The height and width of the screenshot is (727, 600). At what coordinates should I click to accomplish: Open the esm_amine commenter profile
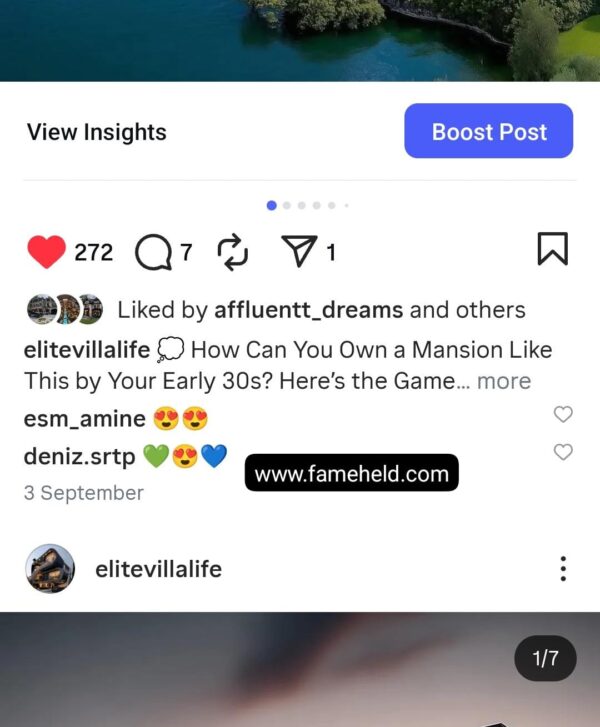tap(84, 418)
